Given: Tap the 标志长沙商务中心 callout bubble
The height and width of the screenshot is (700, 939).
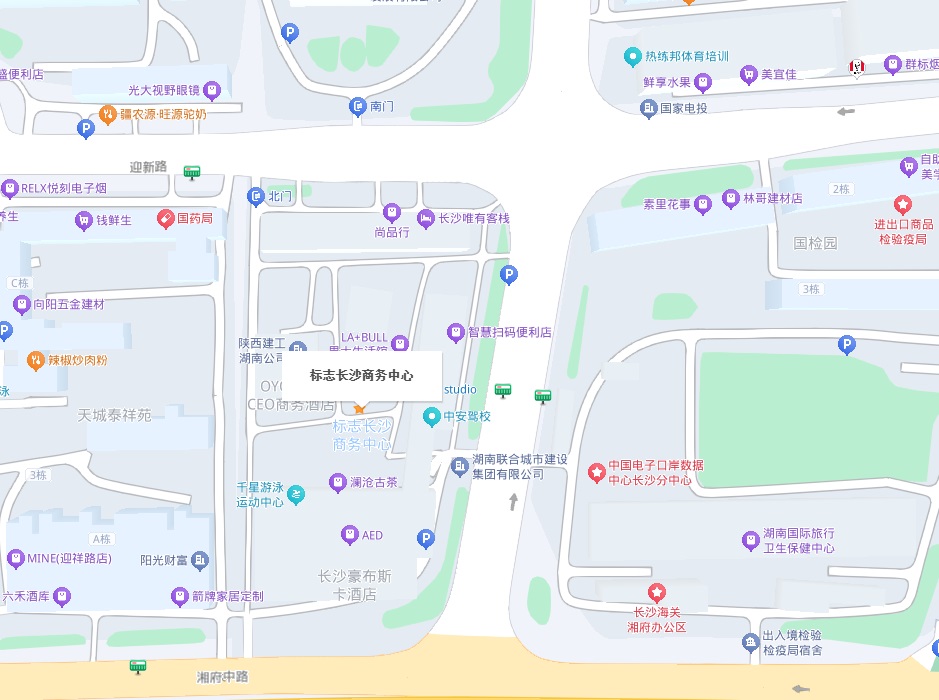Looking at the screenshot, I should click(361, 376).
